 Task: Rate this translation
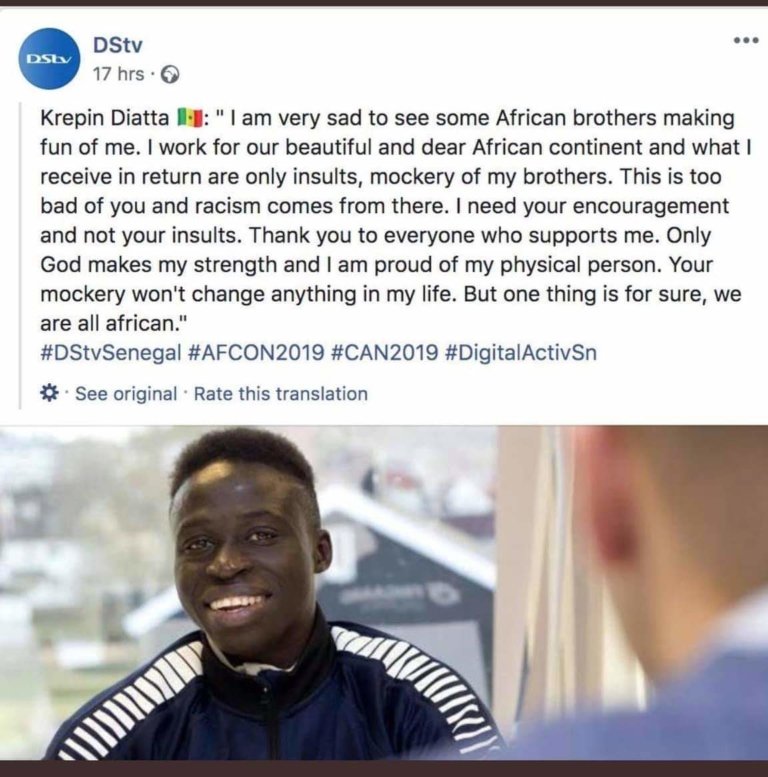click(280, 394)
